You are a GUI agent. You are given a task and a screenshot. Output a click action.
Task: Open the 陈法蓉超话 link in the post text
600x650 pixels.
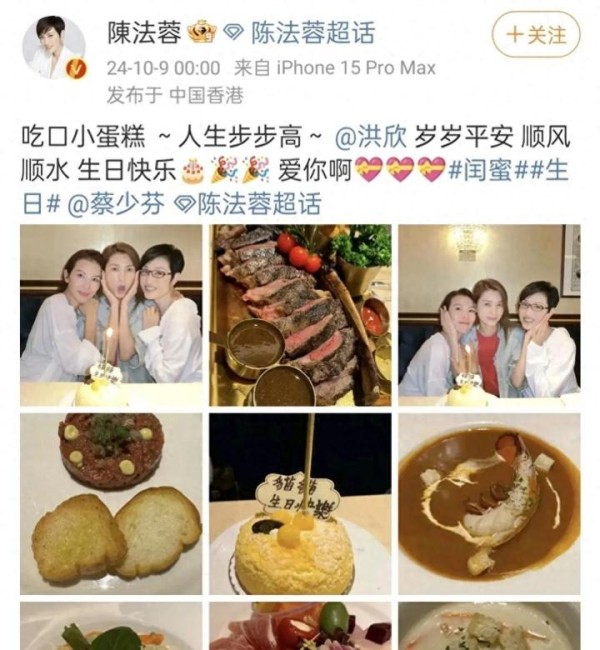click(248, 204)
